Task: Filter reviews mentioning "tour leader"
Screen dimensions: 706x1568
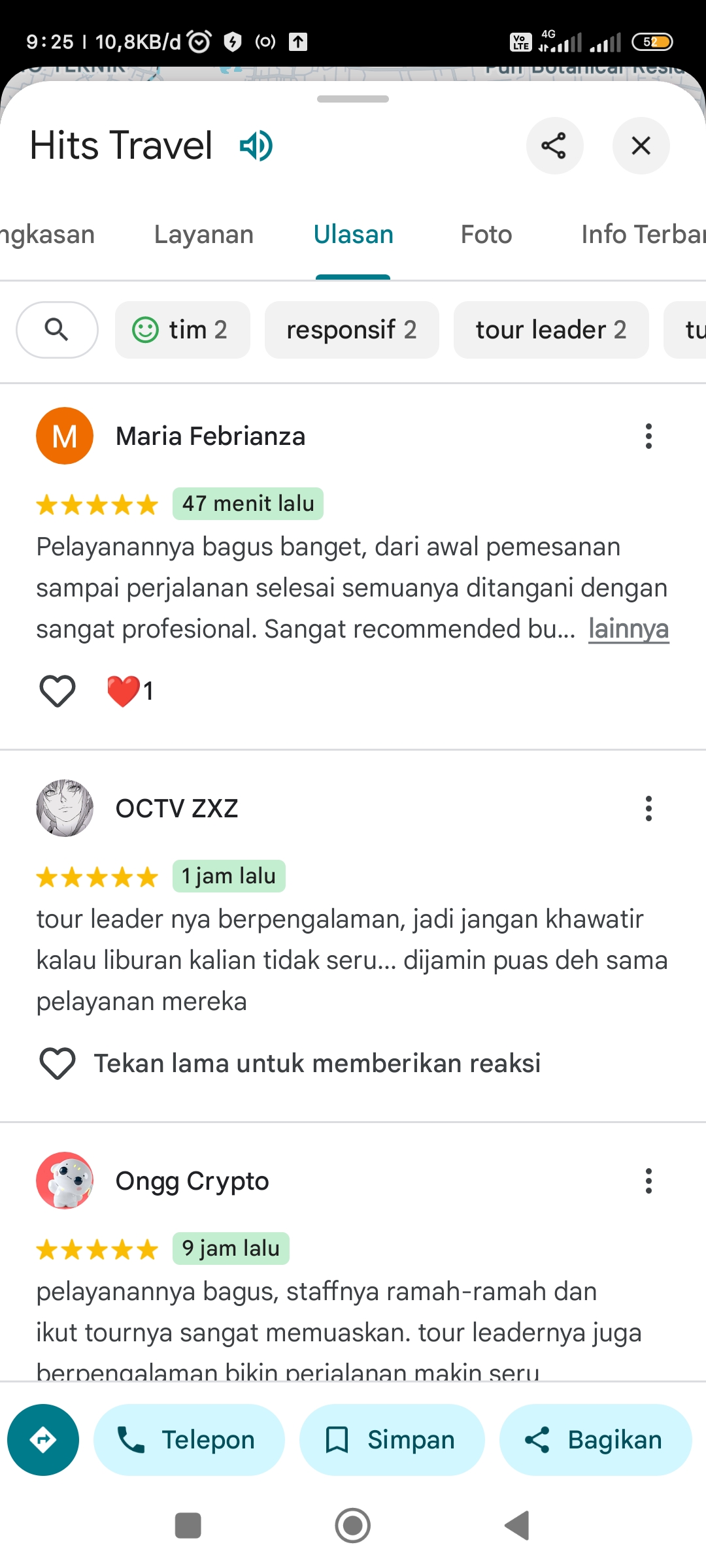Action: click(x=551, y=330)
